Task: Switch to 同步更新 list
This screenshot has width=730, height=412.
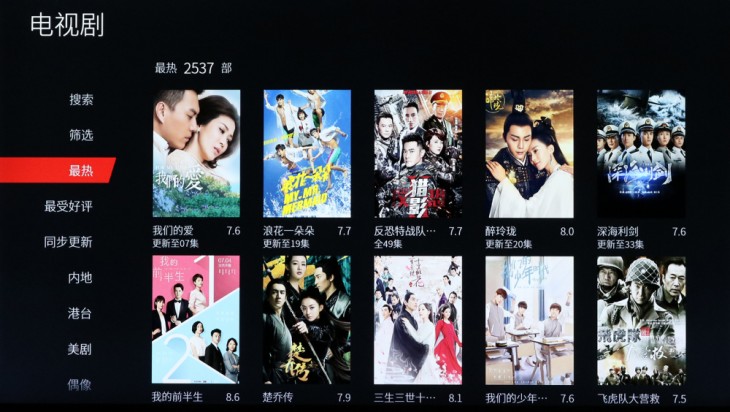Action: [x=68, y=242]
